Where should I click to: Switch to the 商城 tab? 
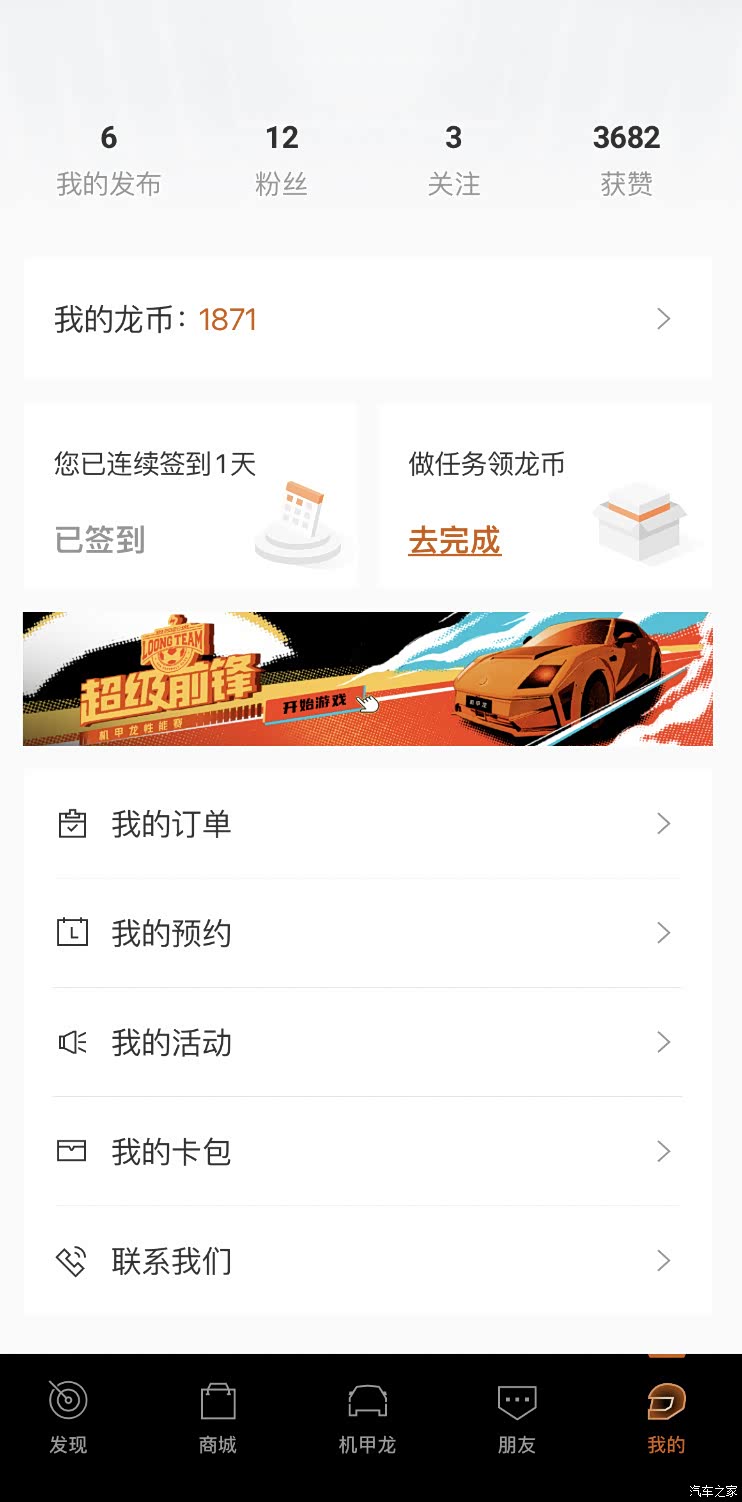click(217, 1417)
